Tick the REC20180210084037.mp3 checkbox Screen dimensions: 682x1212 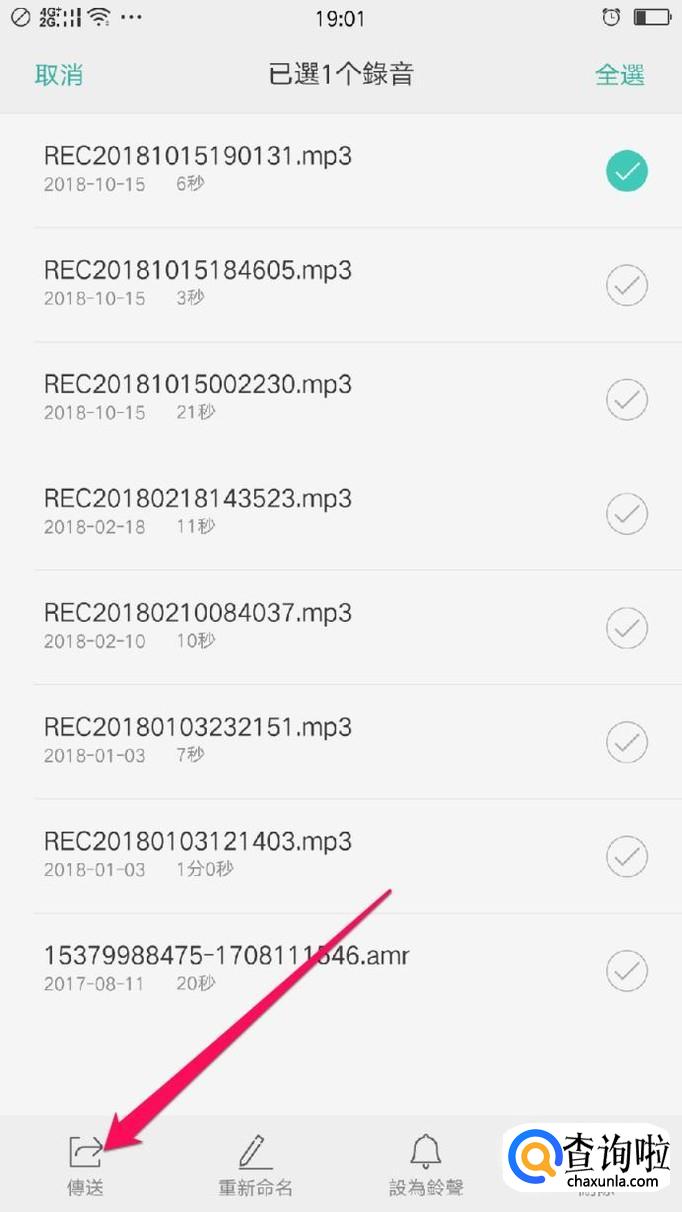click(627, 628)
